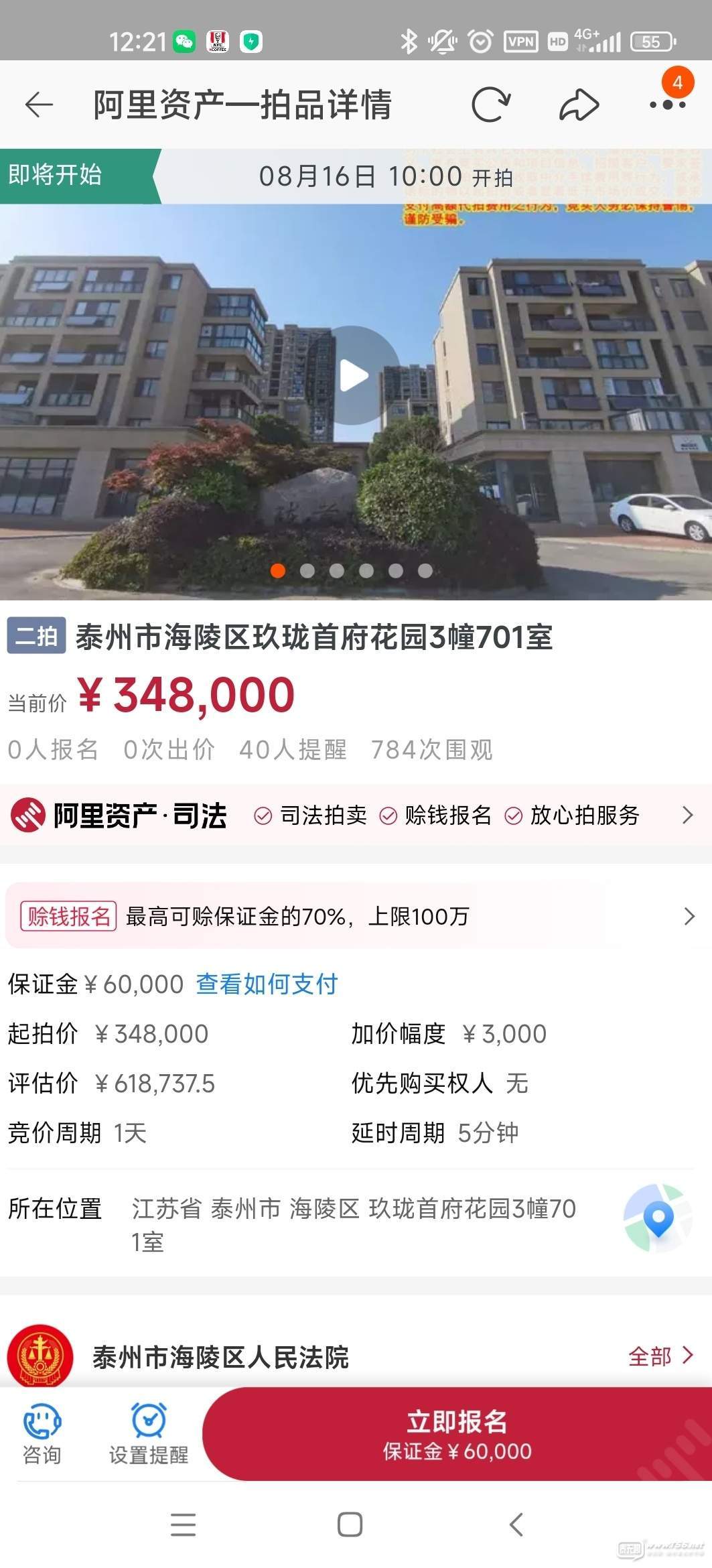Tap 立即报名 to register with deposit
712x1568 pixels.
click(x=457, y=1434)
